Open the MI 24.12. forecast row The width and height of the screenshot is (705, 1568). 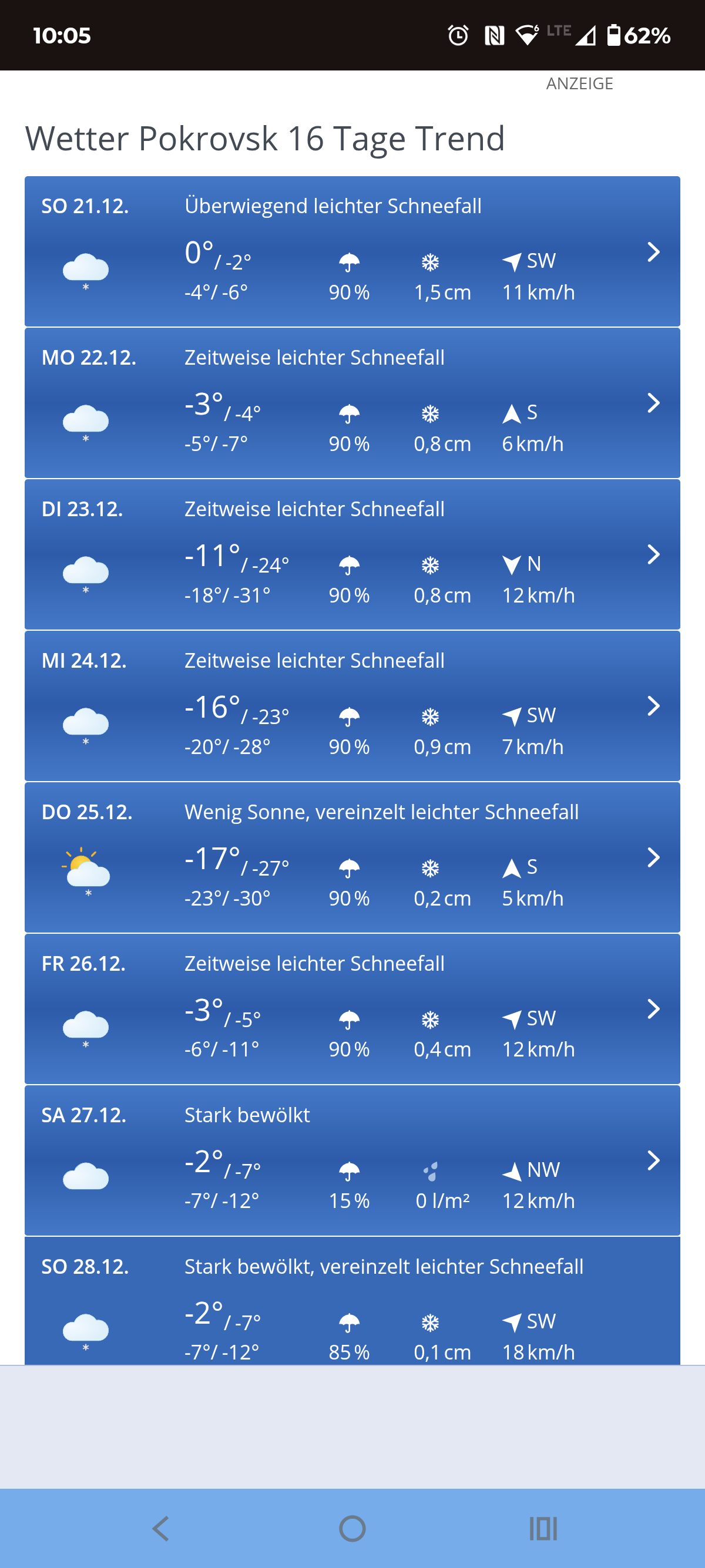352,705
